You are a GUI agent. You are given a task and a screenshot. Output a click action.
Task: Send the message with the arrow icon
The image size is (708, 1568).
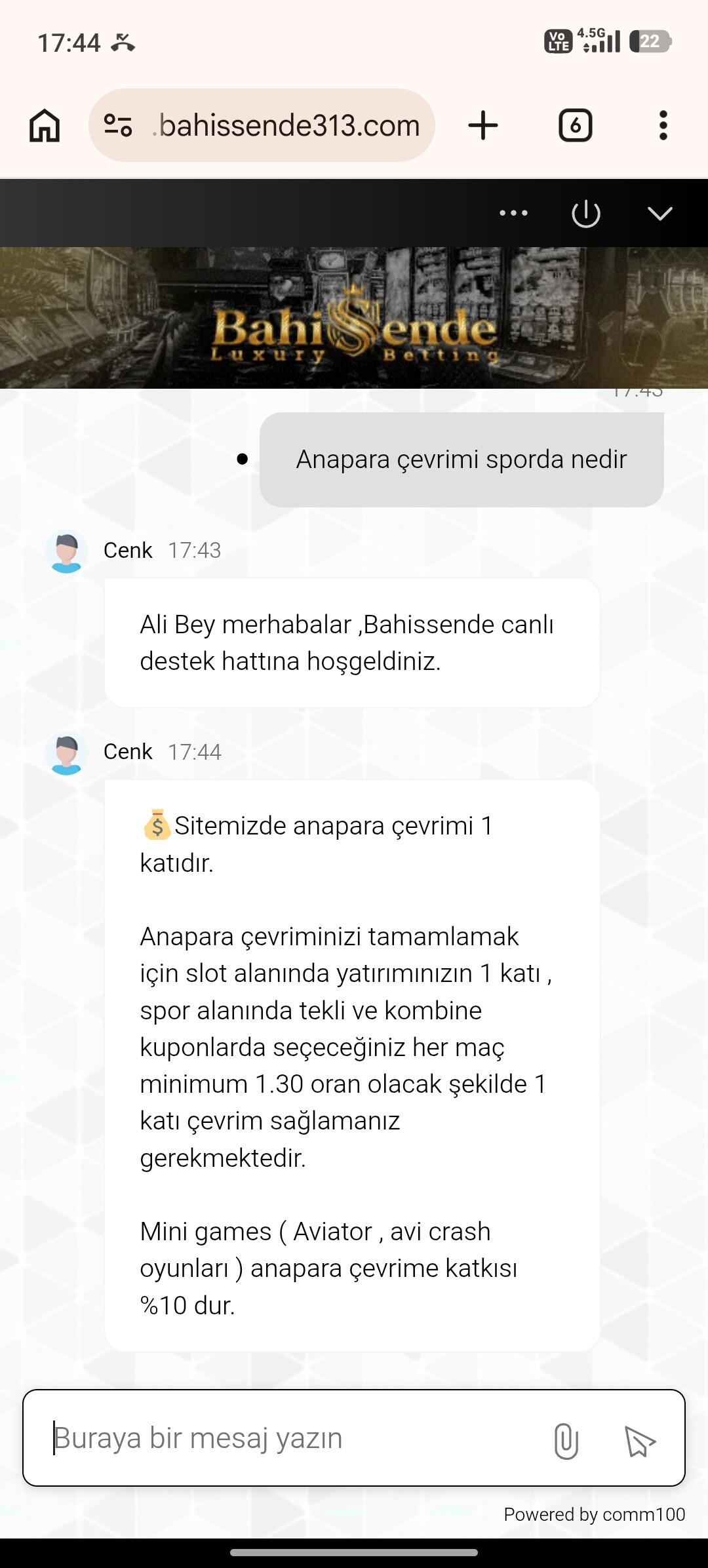click(x=640, y=1441)
